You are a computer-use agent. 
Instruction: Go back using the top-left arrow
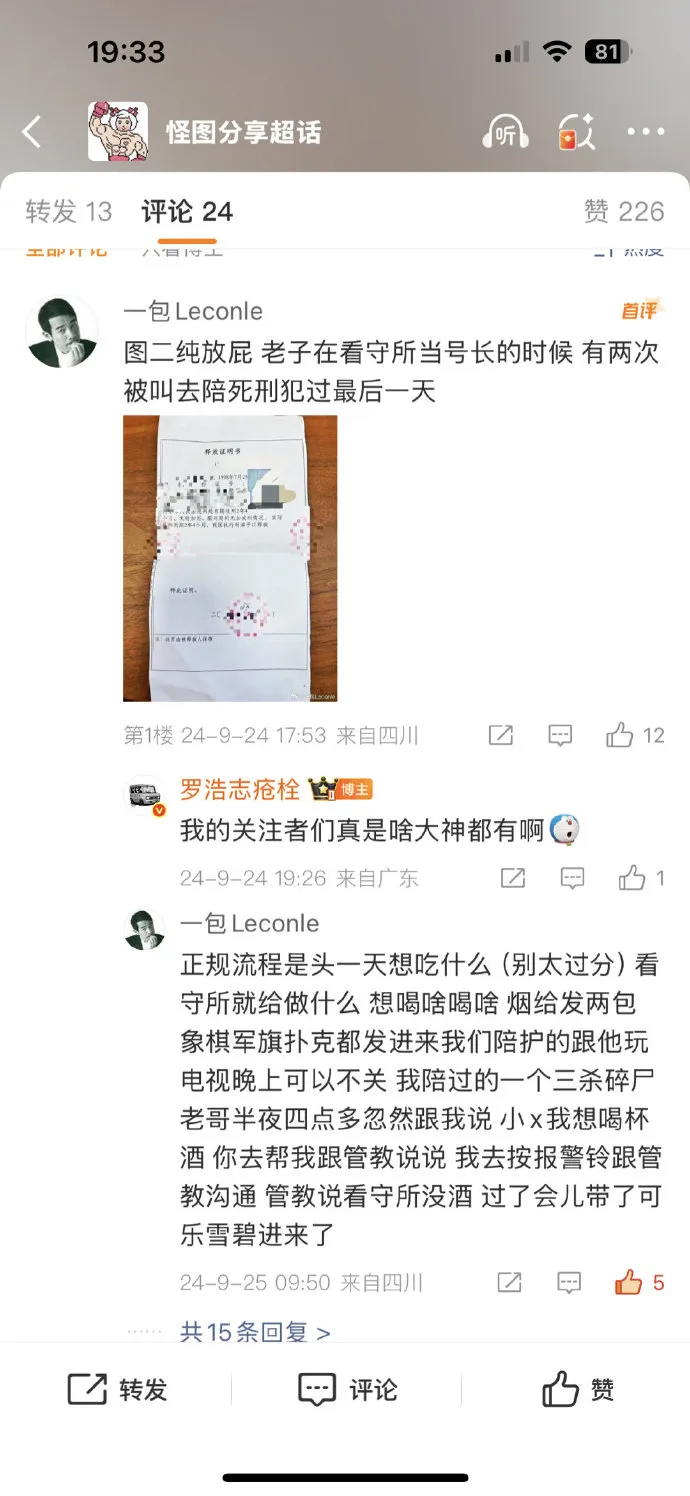coord(32,132)
